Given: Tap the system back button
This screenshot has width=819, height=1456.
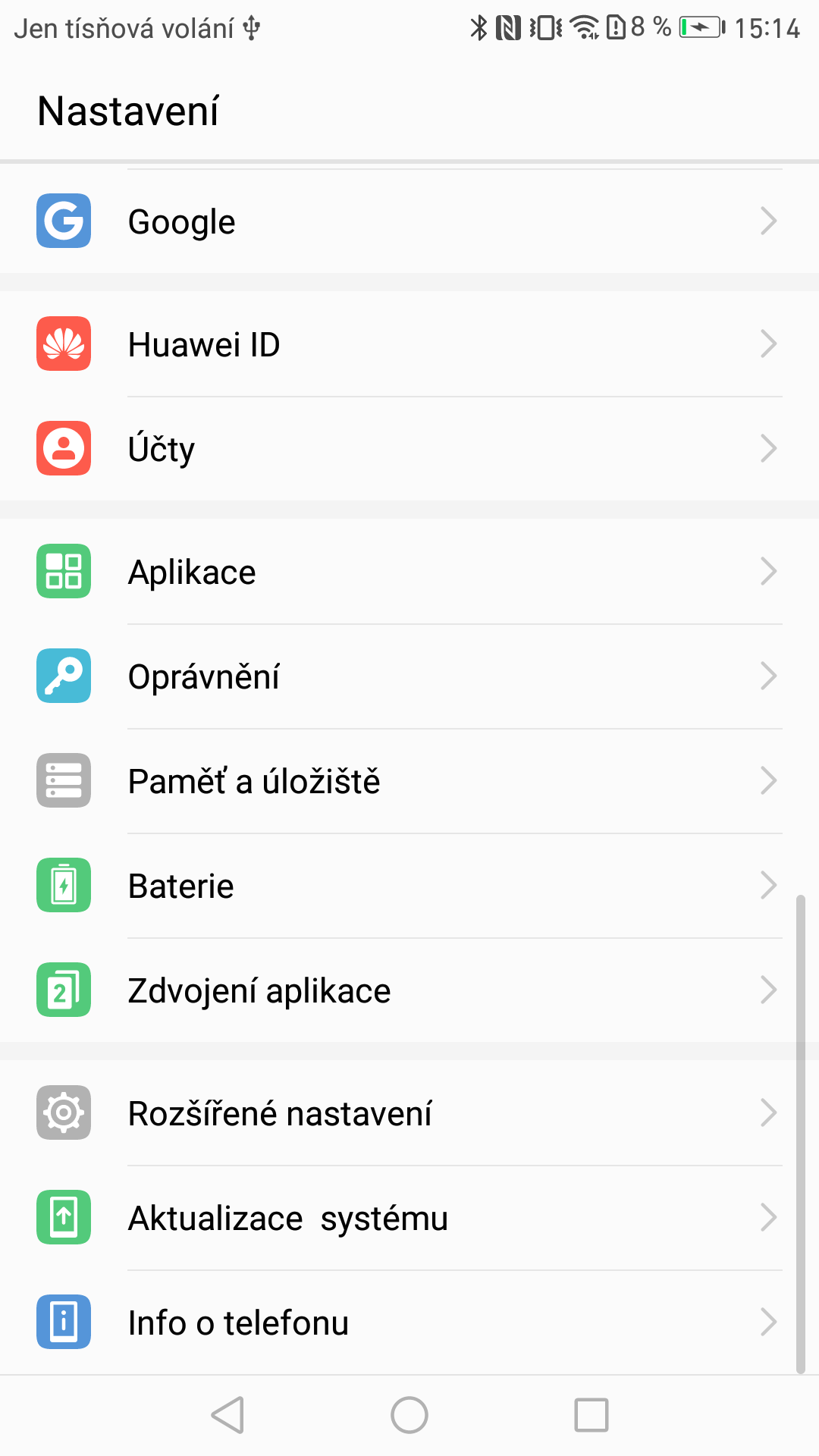Looking at the screenshot, I should click(x=227, y=1415).
